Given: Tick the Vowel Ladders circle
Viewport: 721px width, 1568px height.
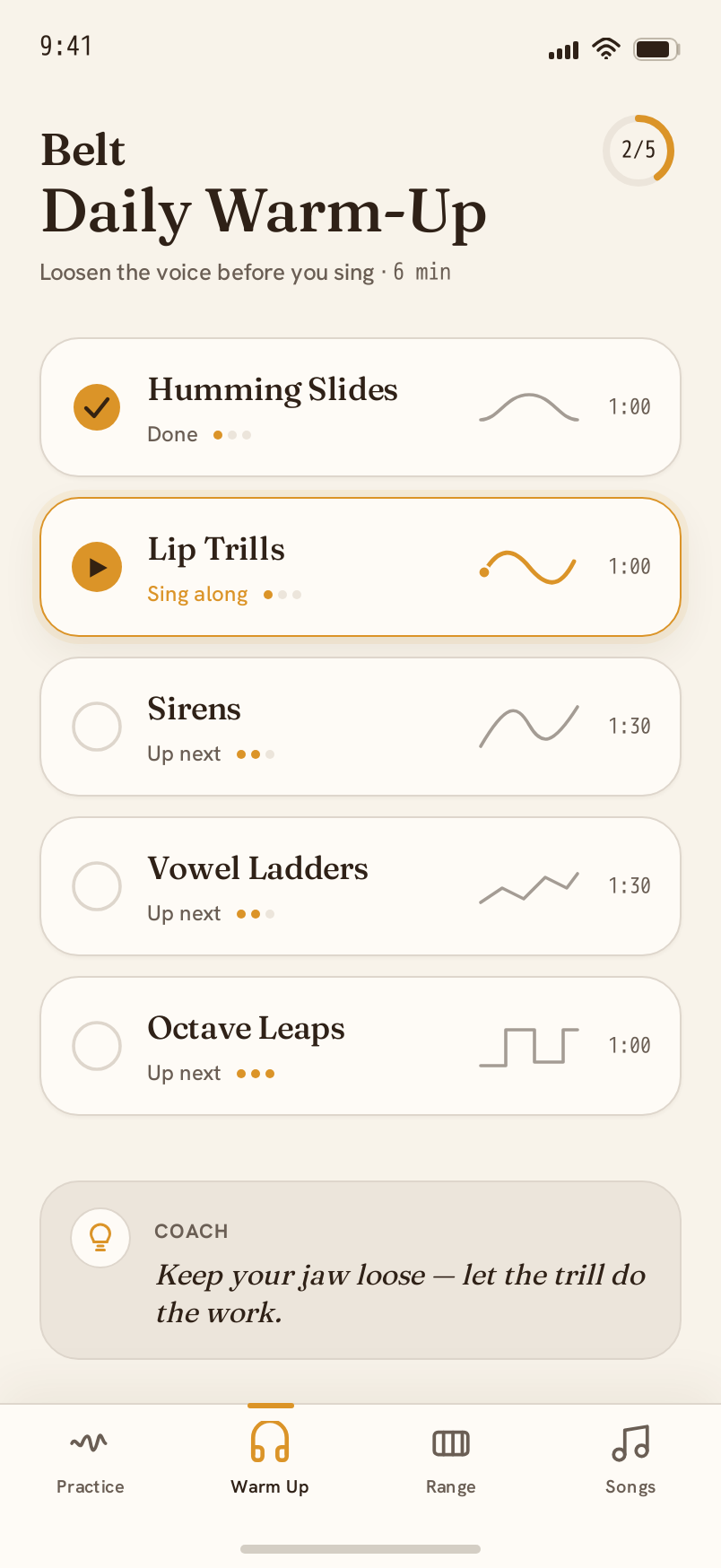Looking at the screenshot, I should click(97, 886).
